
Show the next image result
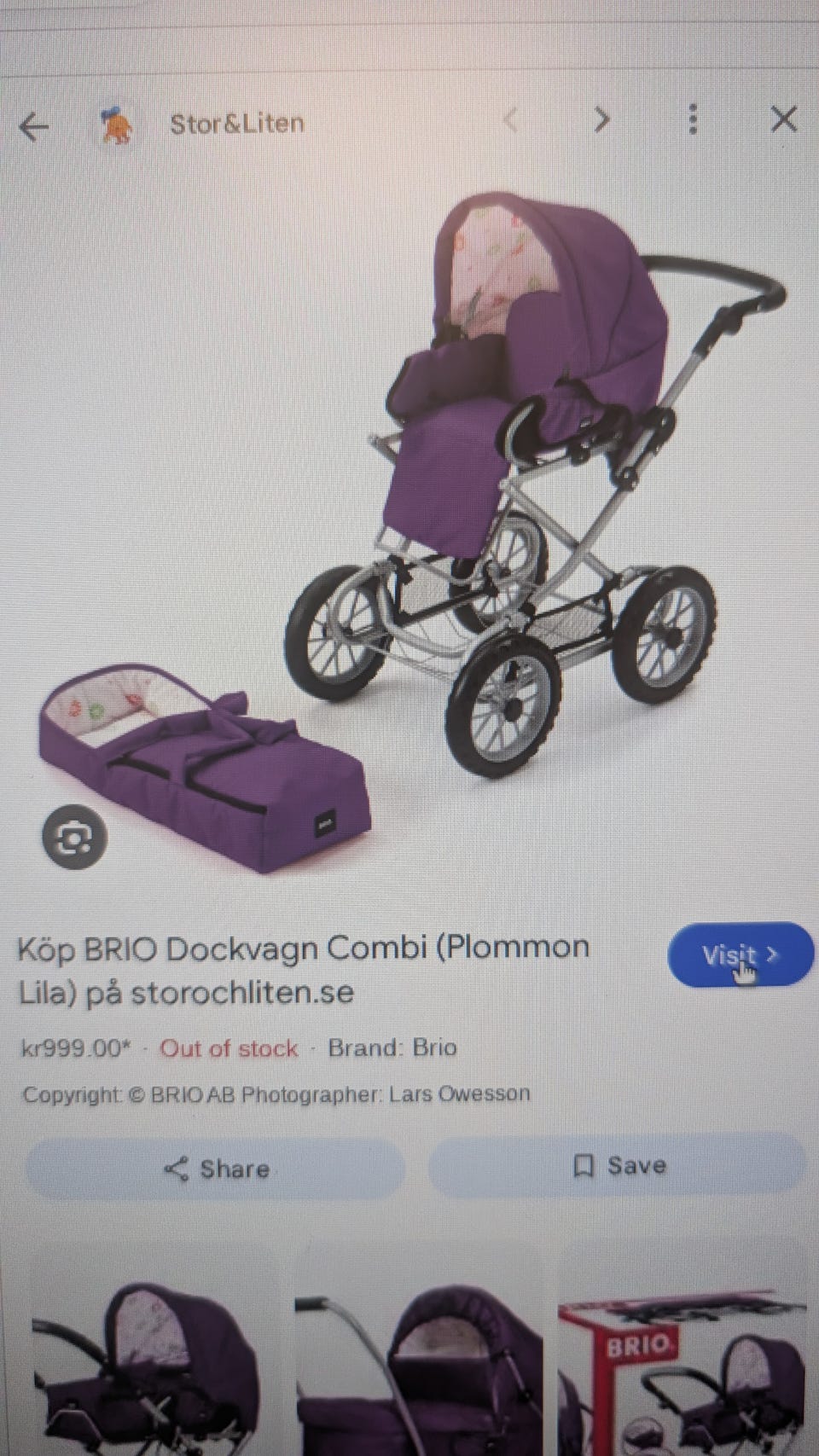point(601,120)
